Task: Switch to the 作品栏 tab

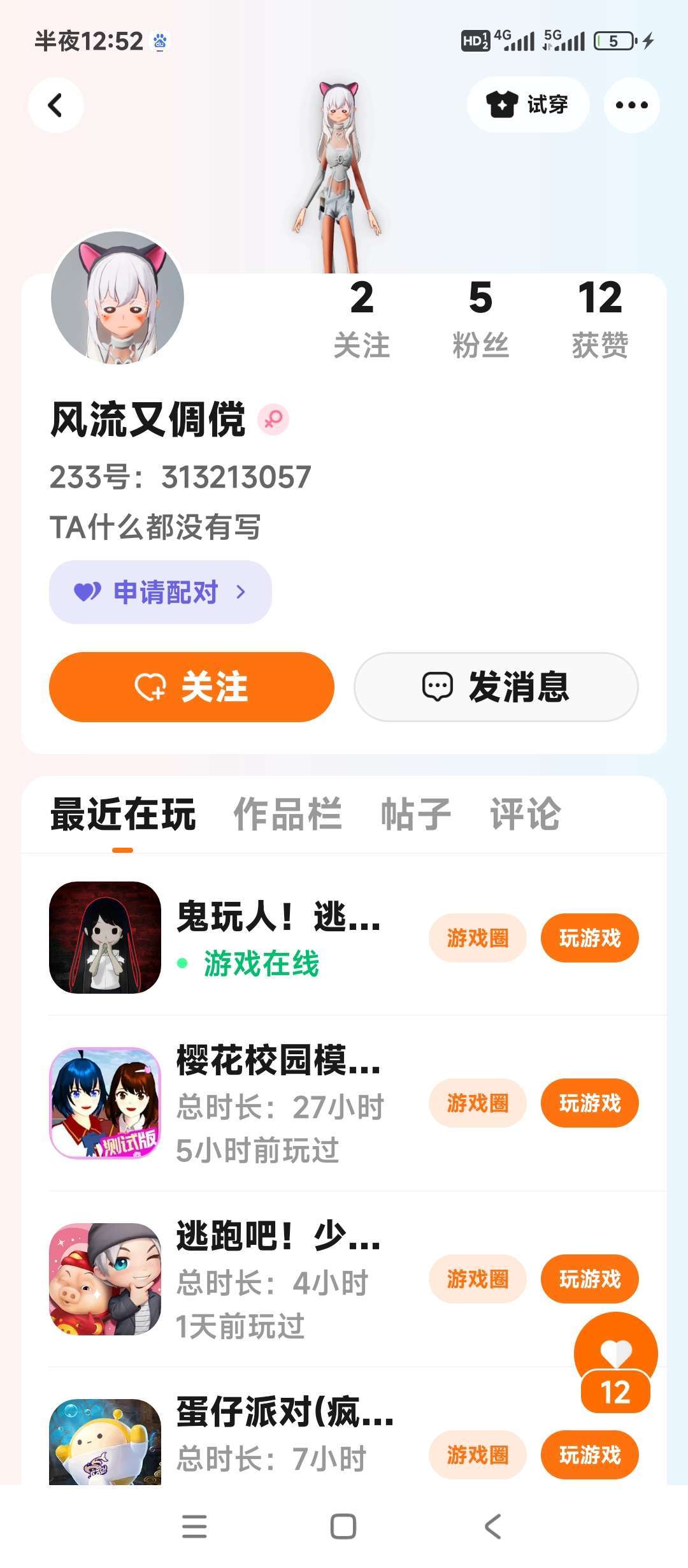Action: 287,815
